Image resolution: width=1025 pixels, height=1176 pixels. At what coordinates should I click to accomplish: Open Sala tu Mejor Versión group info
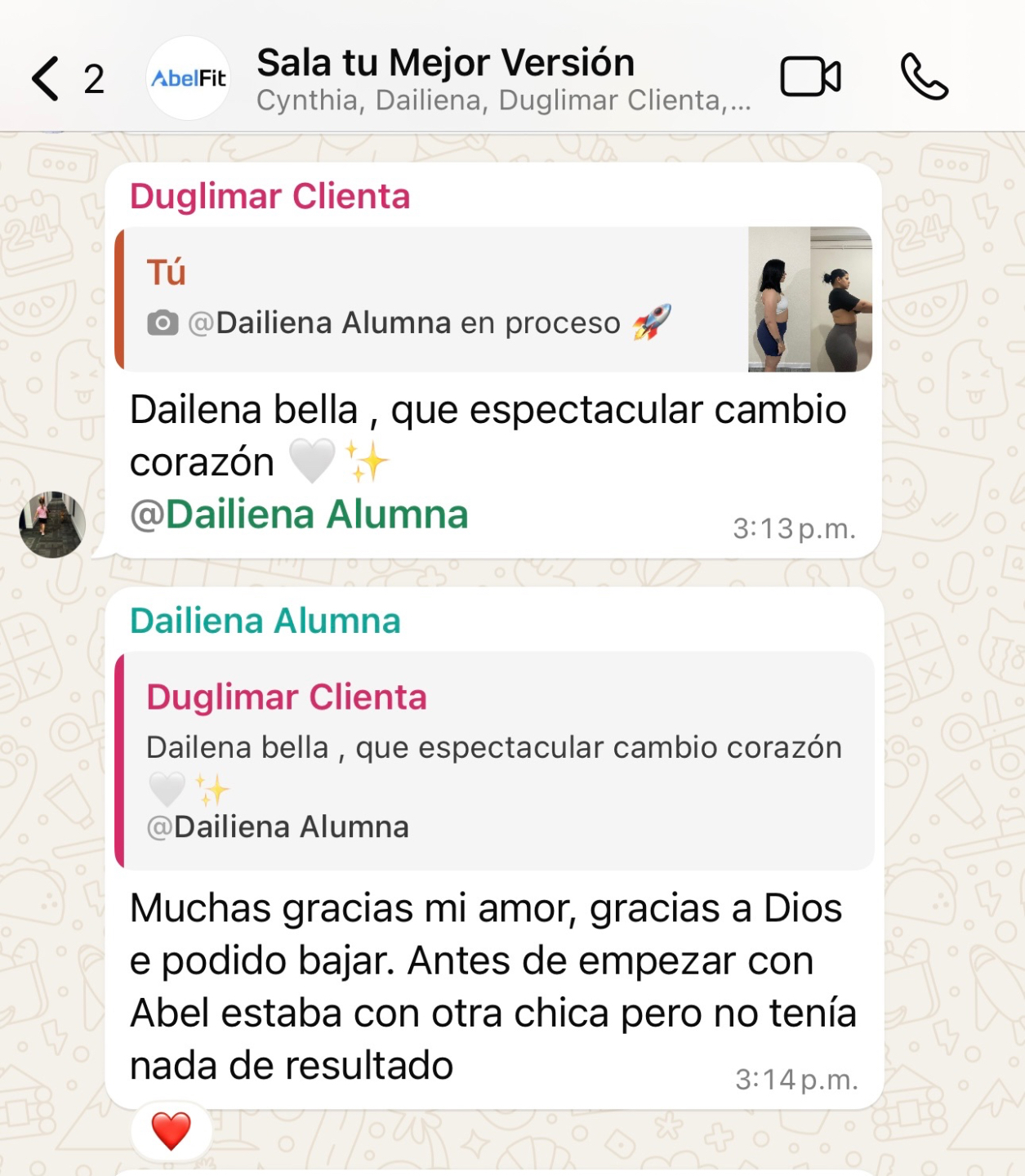(503, 79)
